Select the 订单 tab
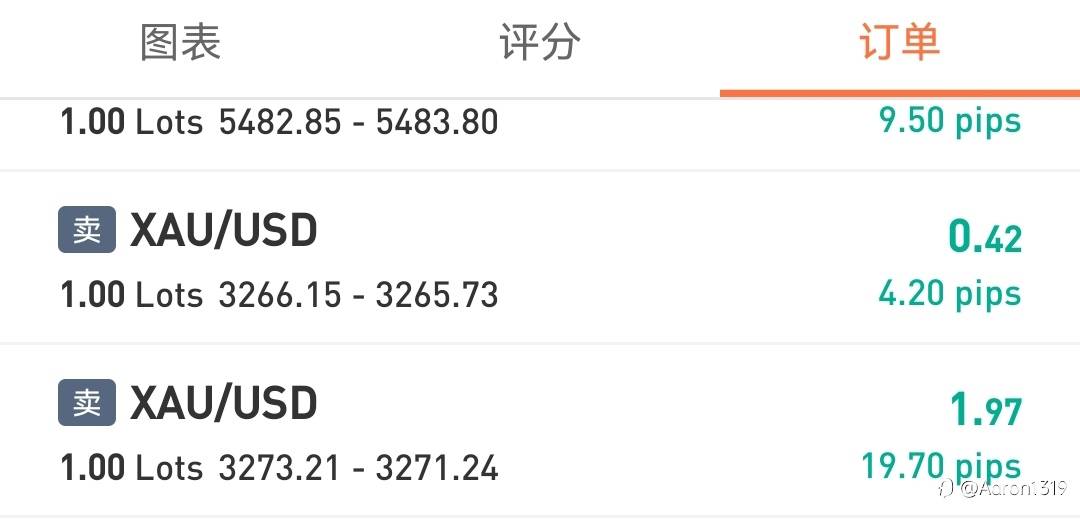Image resolution: width=1080 pixels, height=521 pixels. point(900,43)
